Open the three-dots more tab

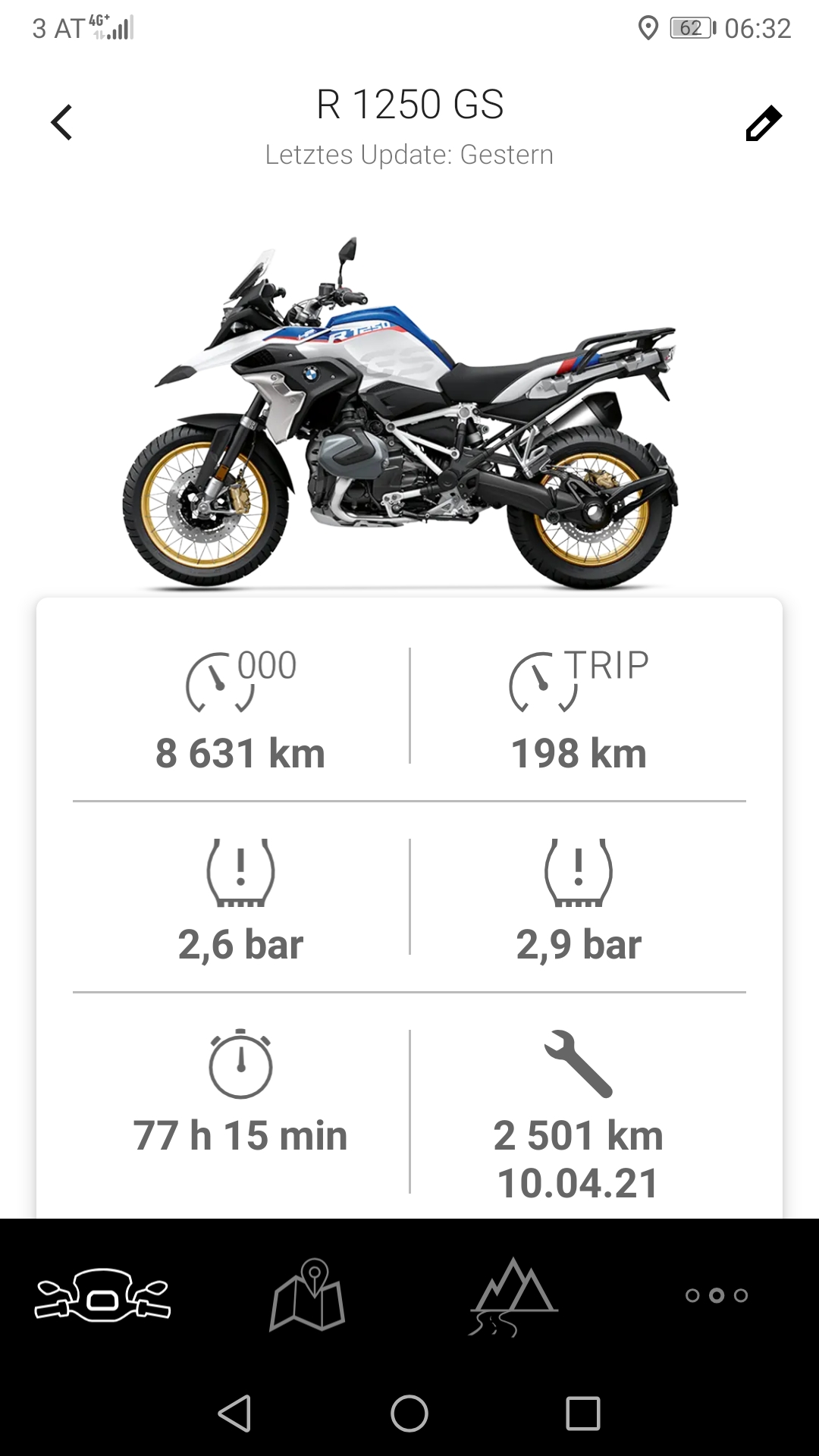[717, 1295]
